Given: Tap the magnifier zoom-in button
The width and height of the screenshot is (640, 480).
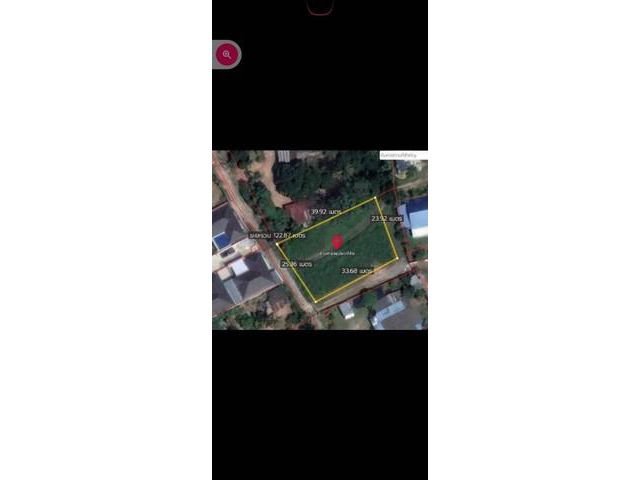Looking at the screenshot, I should (227, 55).
